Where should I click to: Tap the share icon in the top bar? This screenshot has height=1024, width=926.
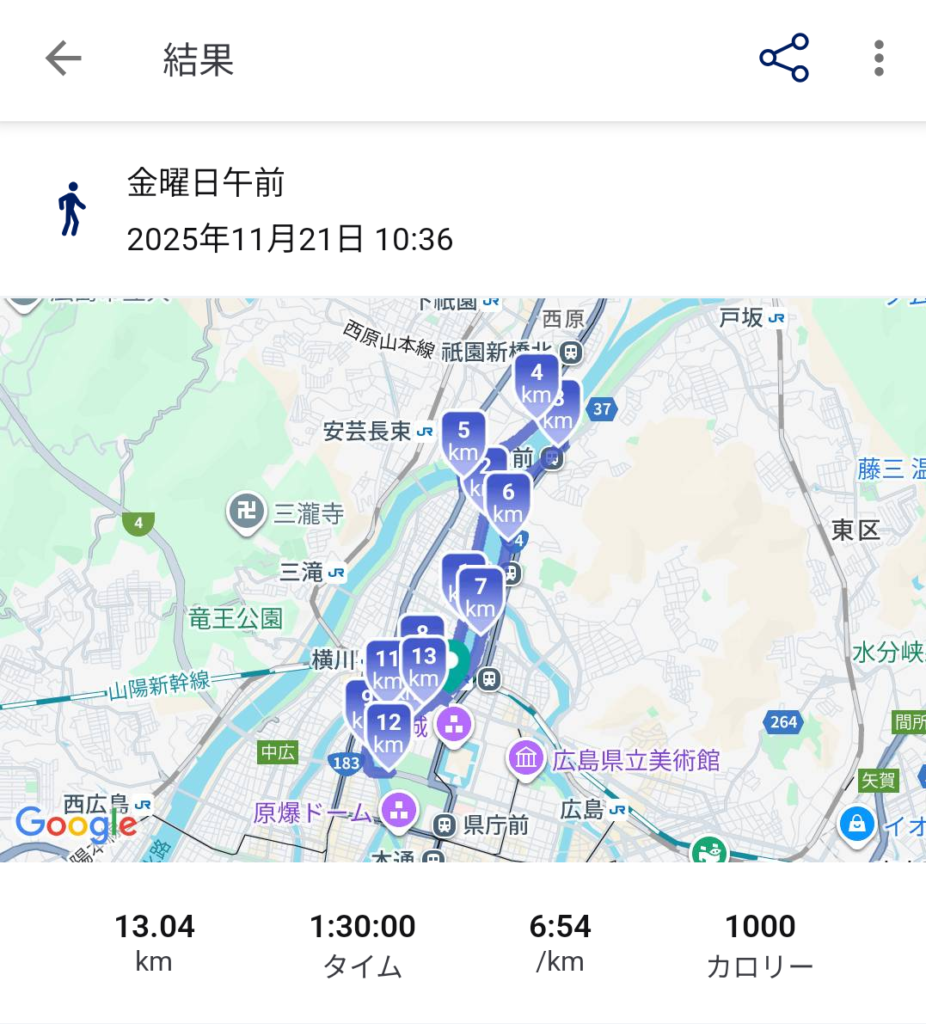point(783,58)
